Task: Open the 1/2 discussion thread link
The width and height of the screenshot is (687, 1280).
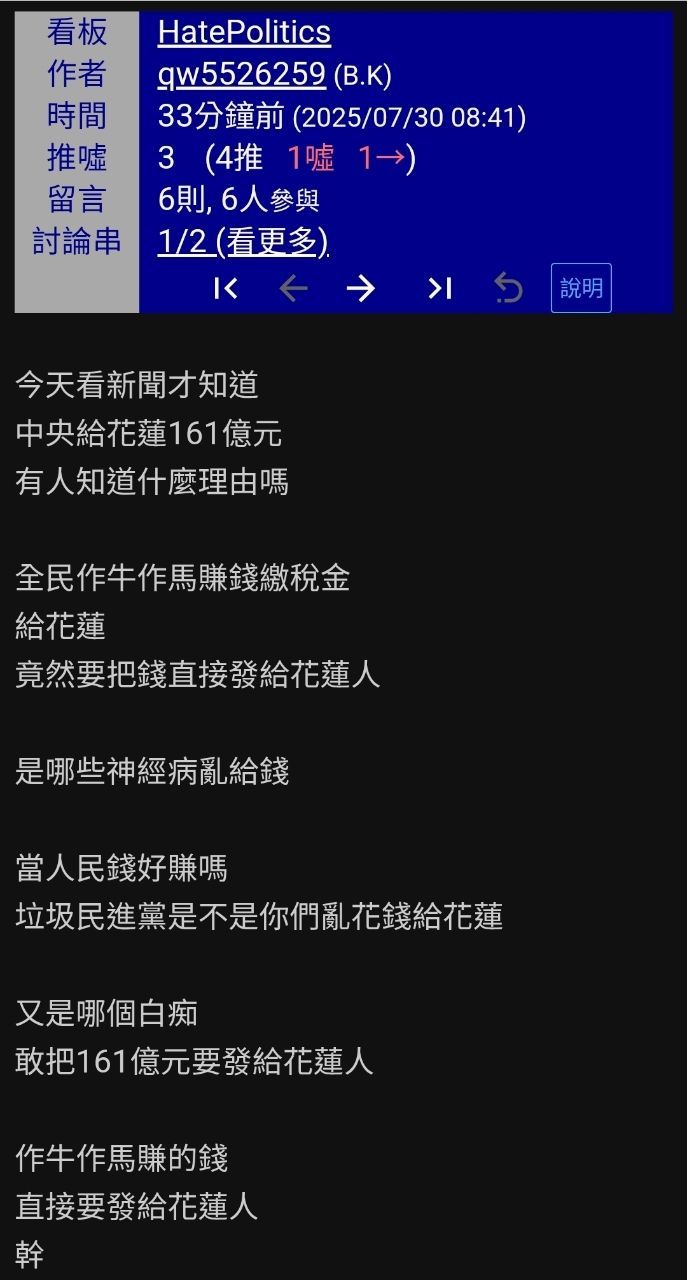Action: tap(243, 241)
